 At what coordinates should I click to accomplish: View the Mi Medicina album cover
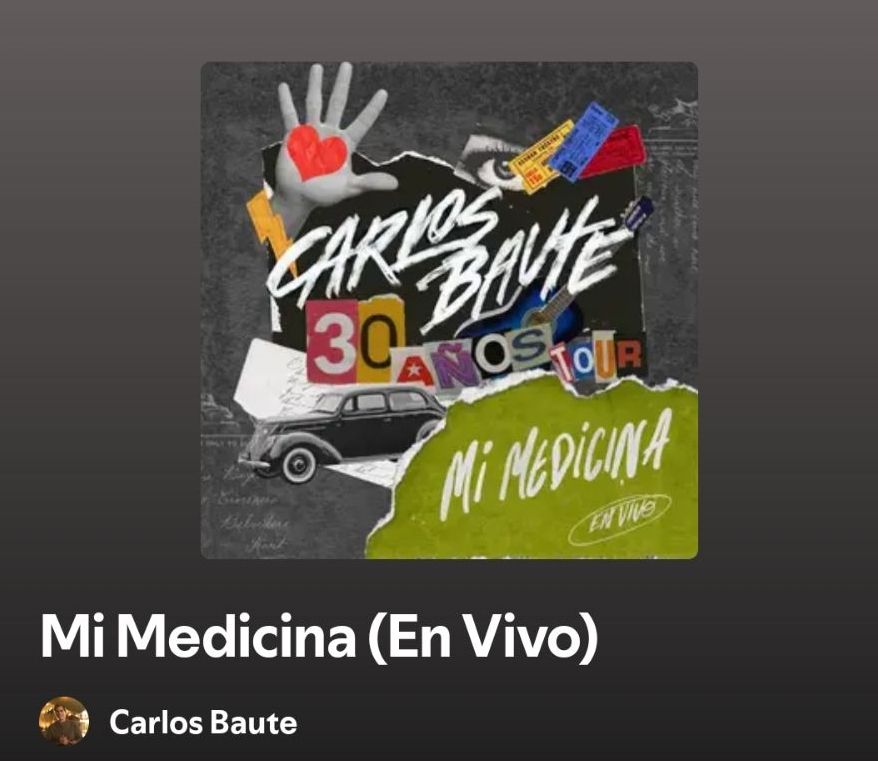[x=449, y=310]
